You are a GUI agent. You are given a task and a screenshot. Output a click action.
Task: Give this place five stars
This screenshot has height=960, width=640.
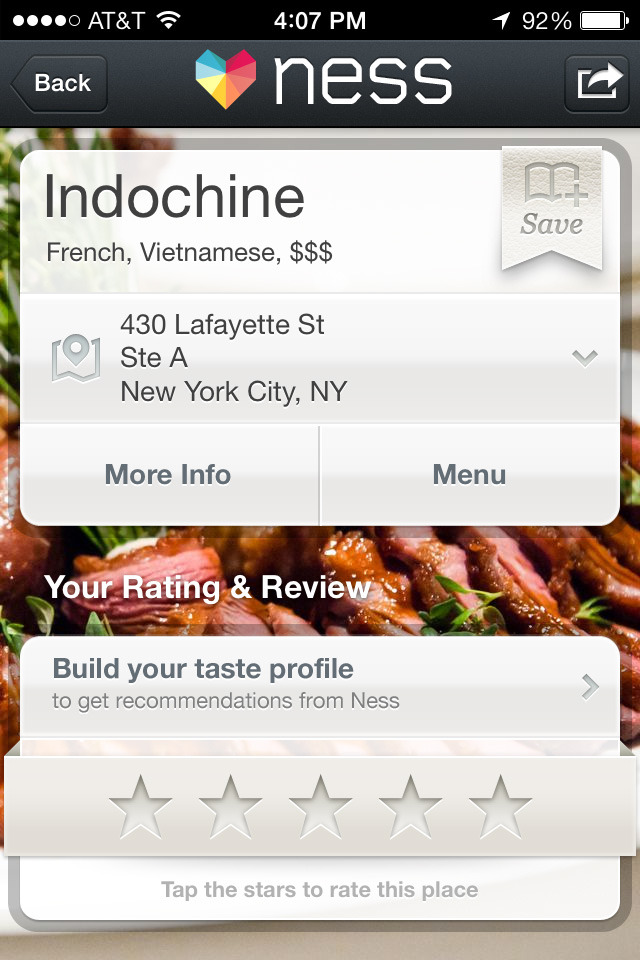(500, 806)
